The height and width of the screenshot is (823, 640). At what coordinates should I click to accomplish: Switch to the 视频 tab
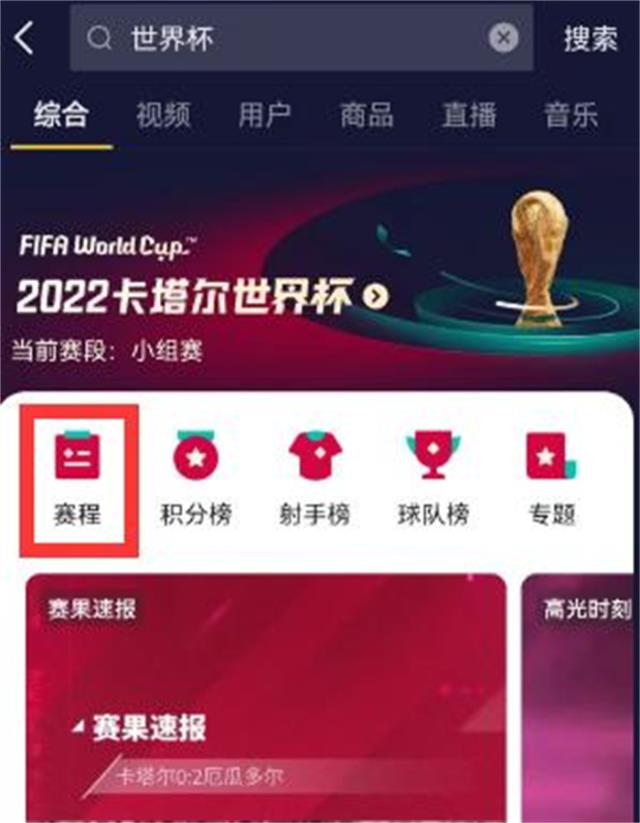coord(163,114)
